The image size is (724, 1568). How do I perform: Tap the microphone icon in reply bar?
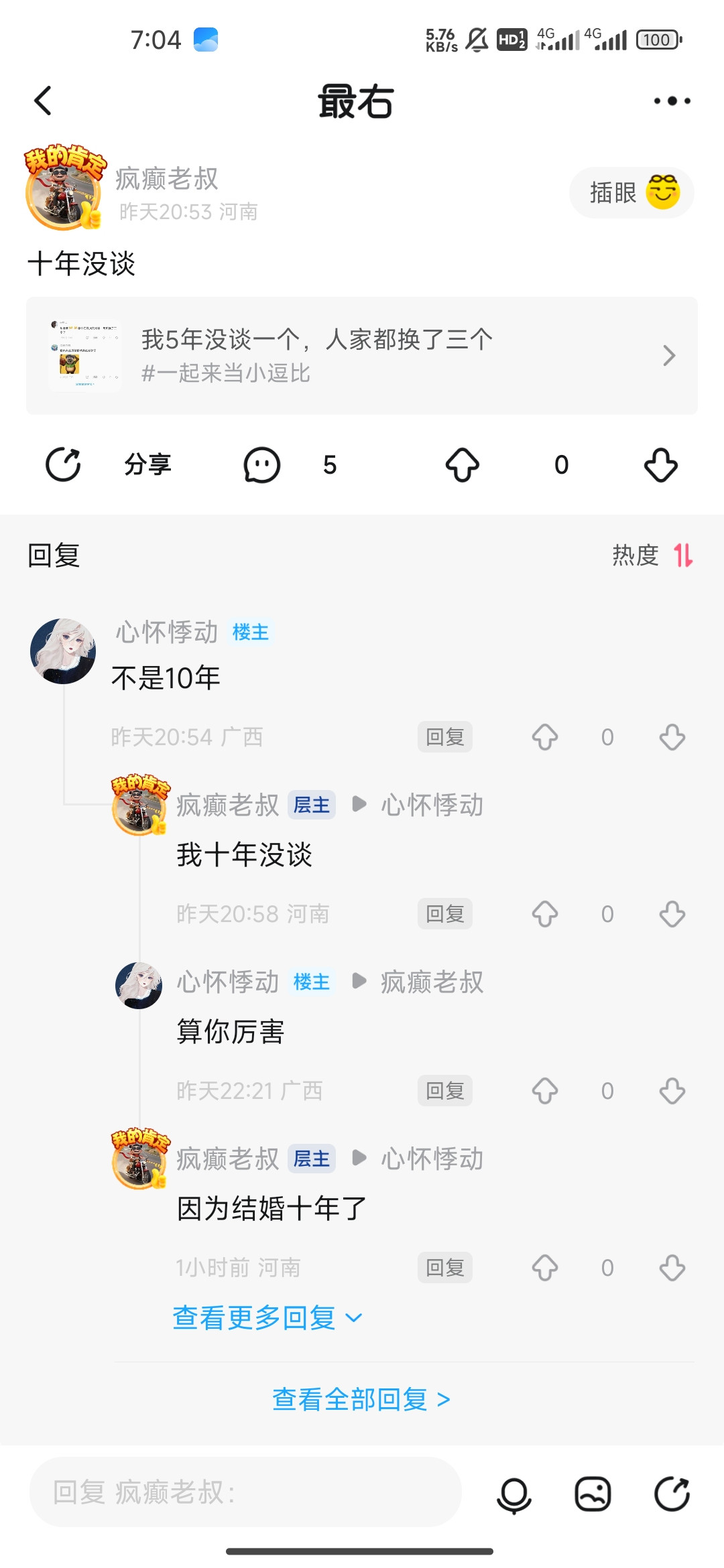tap(514, 1493)
